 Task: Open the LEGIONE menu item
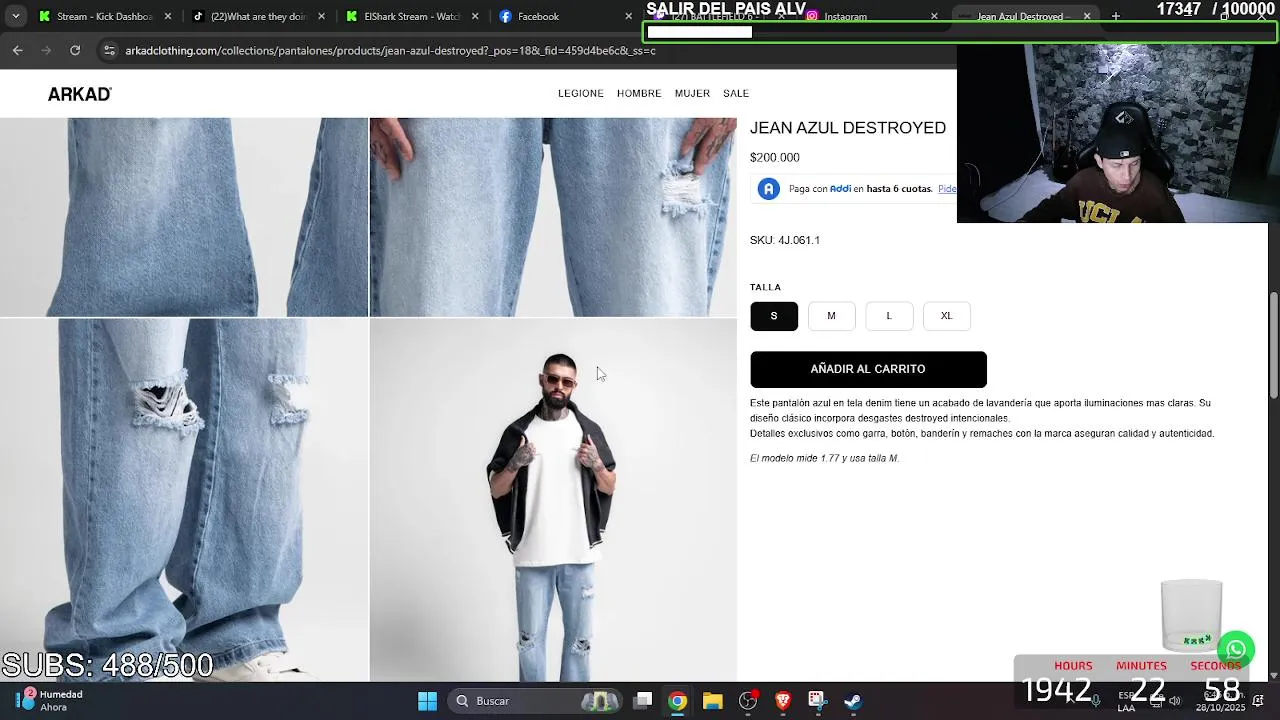pos(581,93)
